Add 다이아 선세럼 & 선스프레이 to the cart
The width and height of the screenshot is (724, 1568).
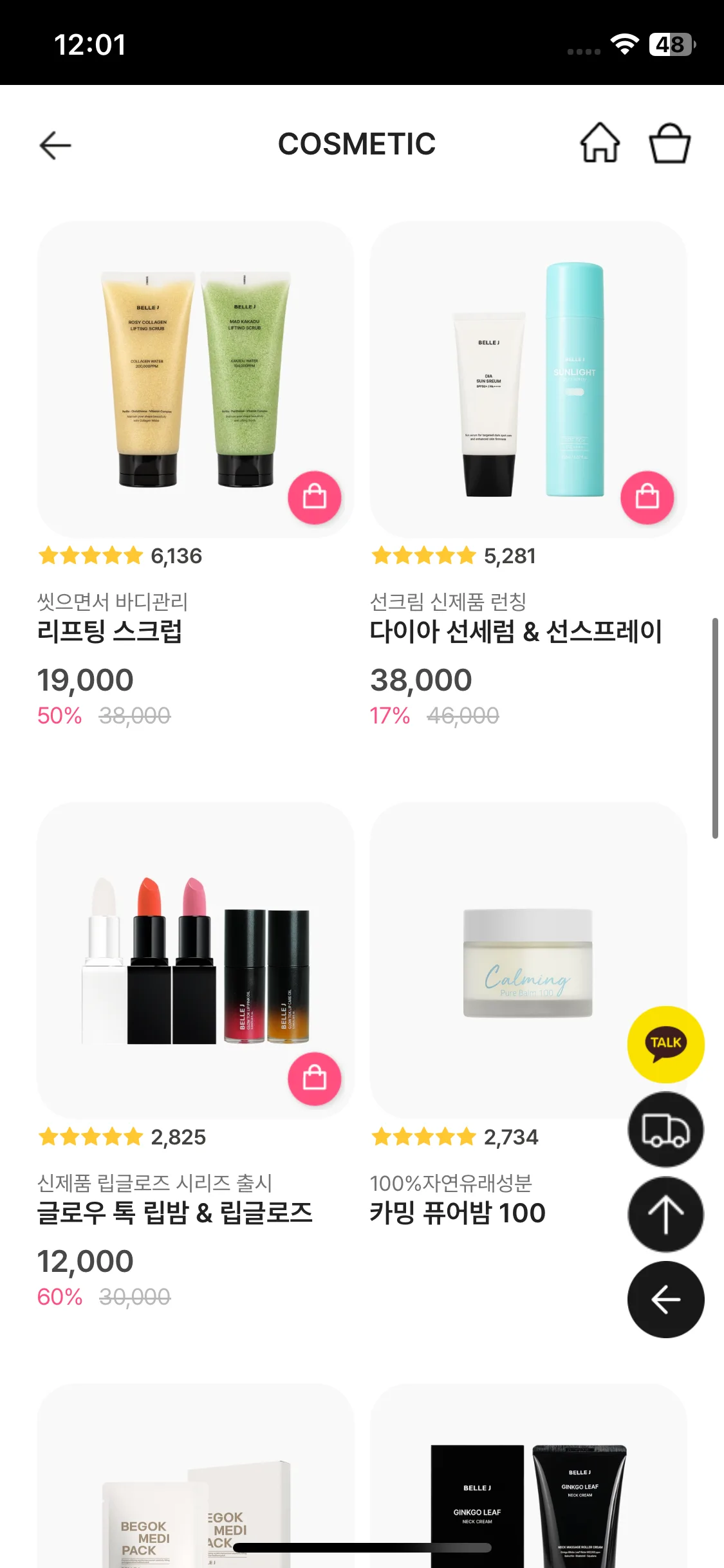click(x=647, y=498)
